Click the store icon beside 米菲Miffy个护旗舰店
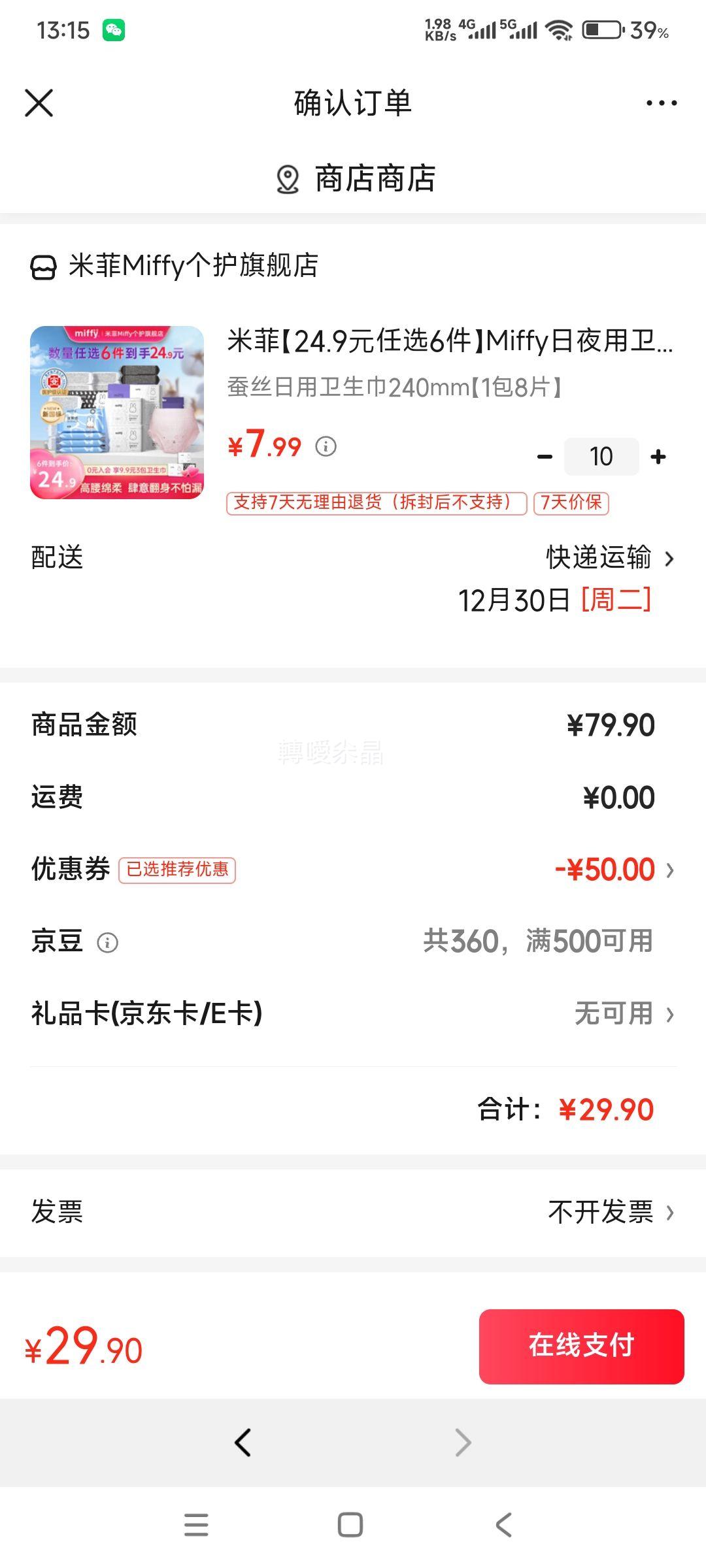This screenshot has height=1568, width=706. [44, 267]
